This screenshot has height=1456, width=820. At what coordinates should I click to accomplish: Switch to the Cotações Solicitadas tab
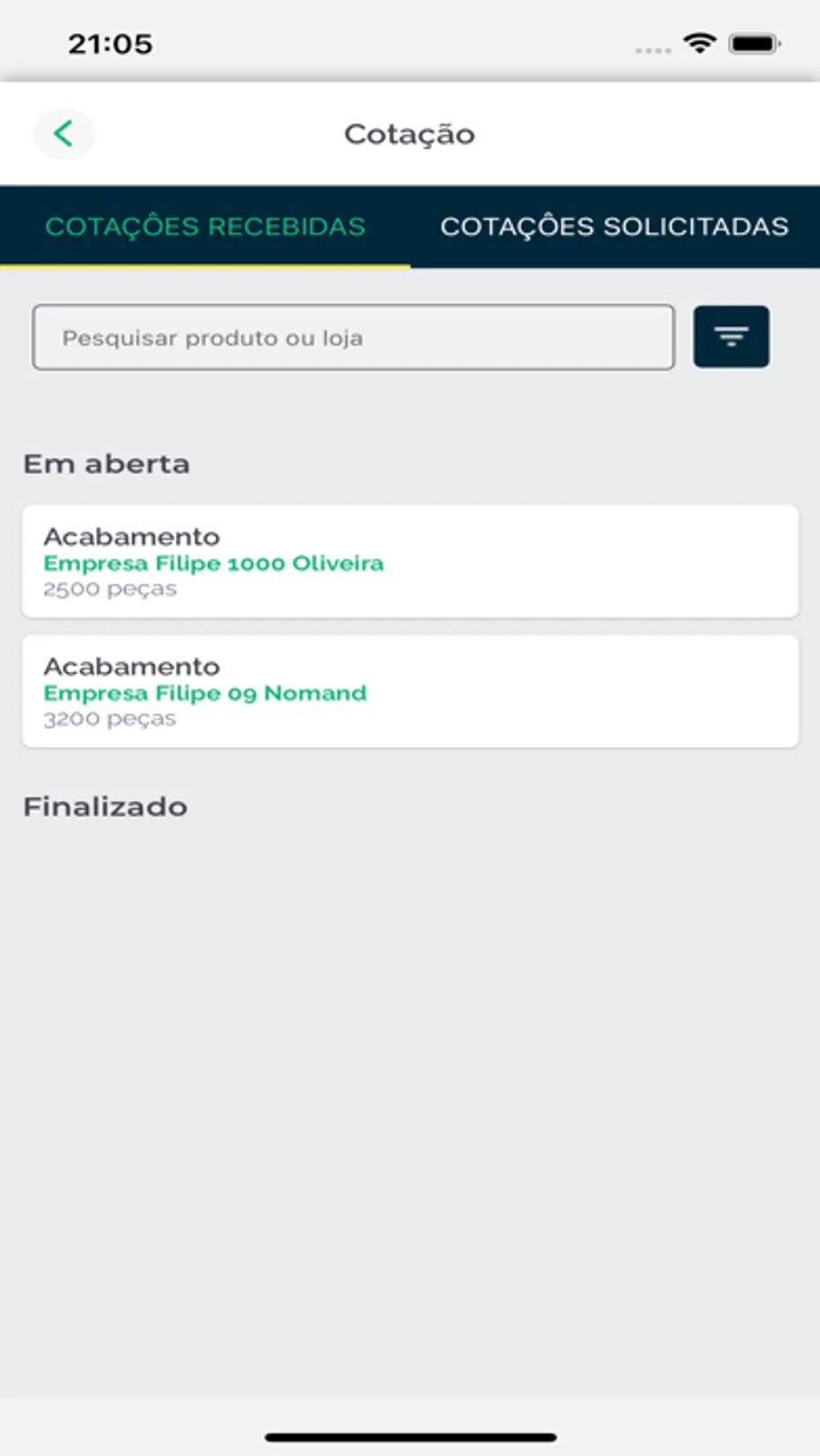(614, 227)
